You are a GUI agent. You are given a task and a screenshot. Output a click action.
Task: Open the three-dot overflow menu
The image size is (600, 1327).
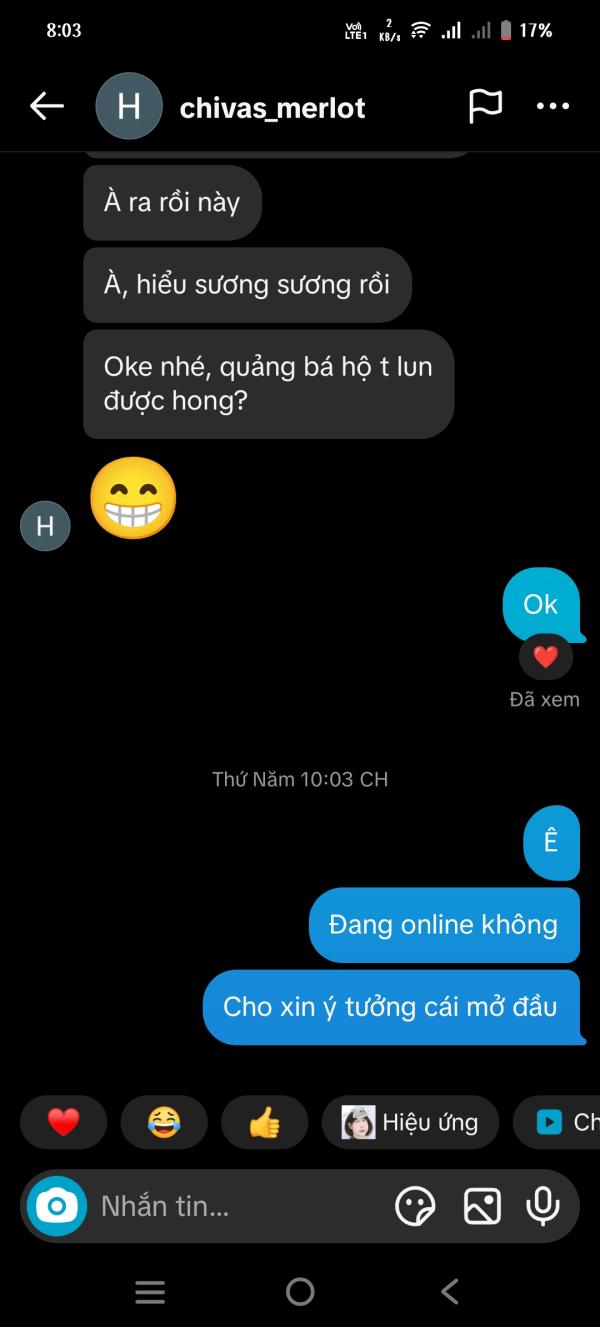[x=553, y=106]
